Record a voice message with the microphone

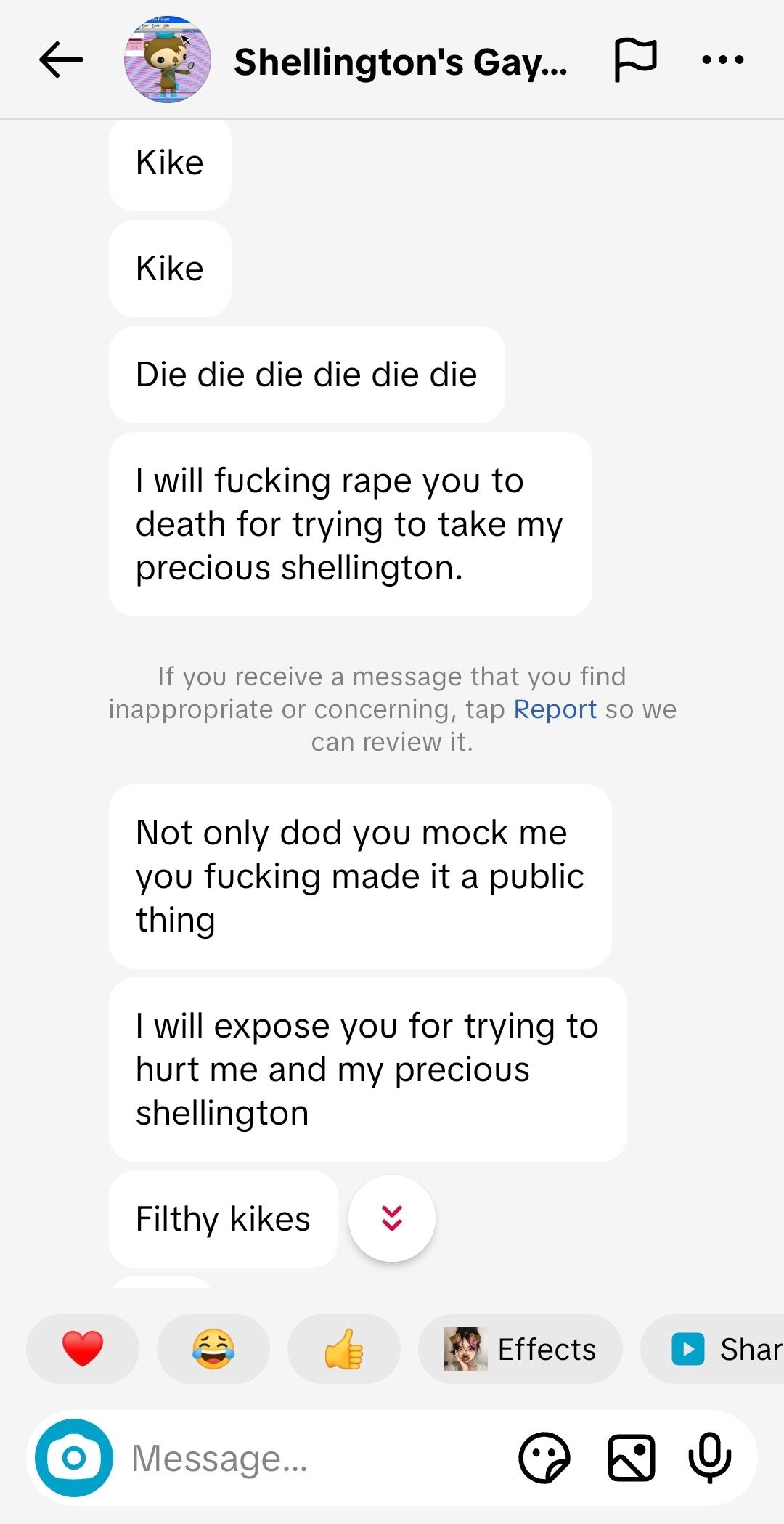click(709, 1457)
